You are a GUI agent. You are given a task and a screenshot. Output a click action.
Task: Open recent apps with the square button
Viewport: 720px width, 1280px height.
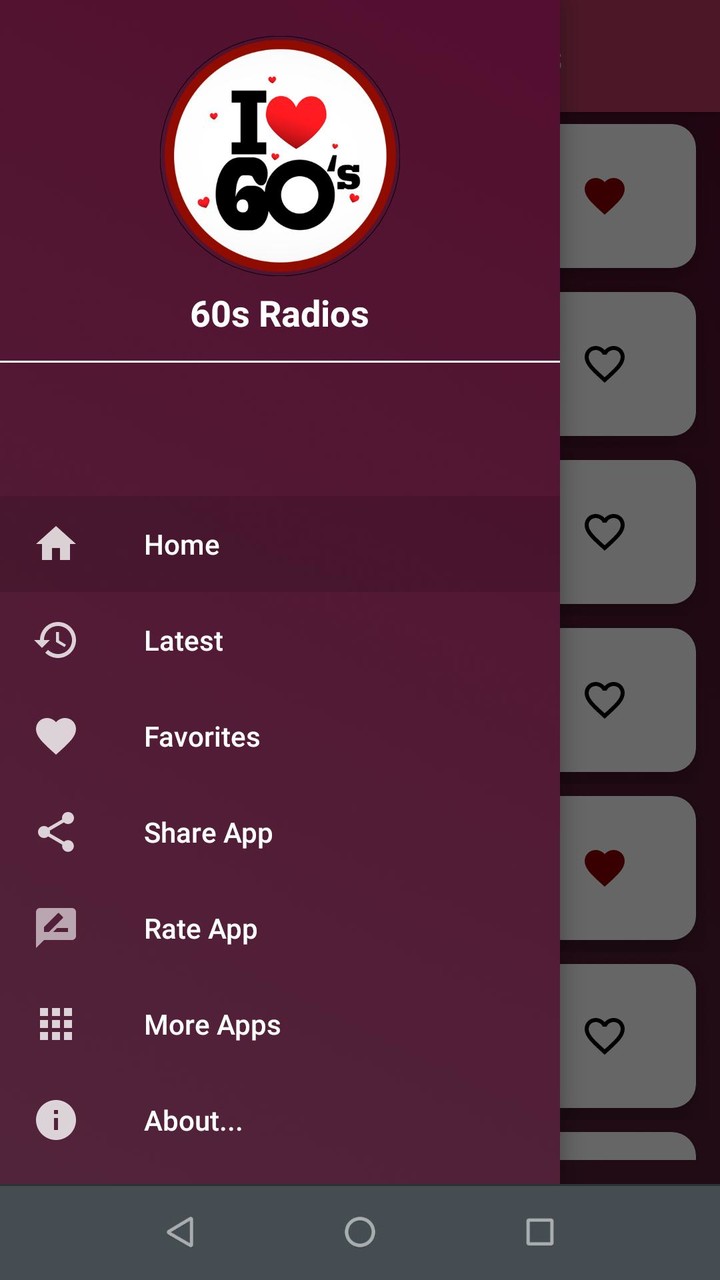pos(540,1232)
